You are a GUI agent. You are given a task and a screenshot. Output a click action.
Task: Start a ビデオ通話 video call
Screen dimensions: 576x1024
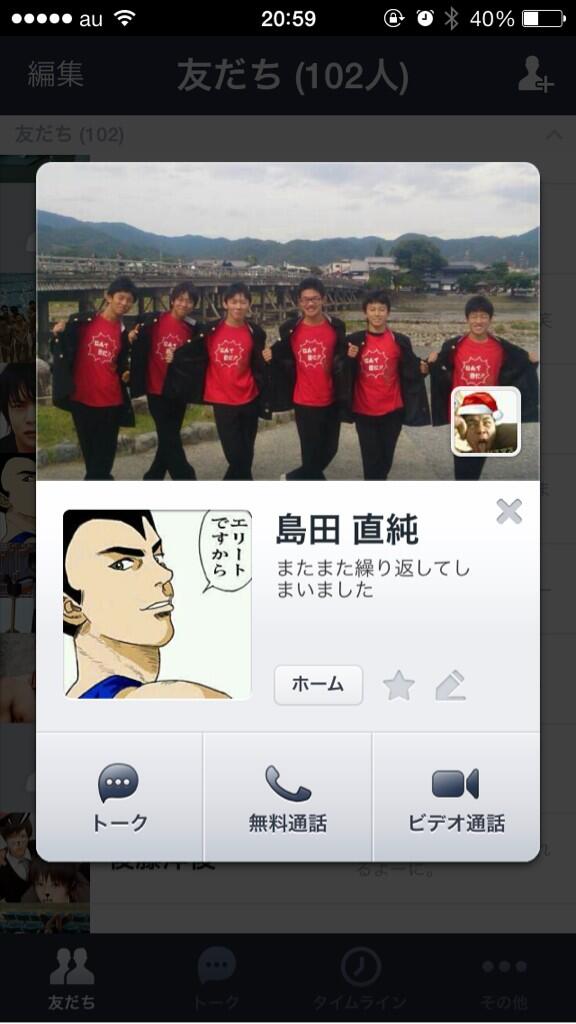456,797
